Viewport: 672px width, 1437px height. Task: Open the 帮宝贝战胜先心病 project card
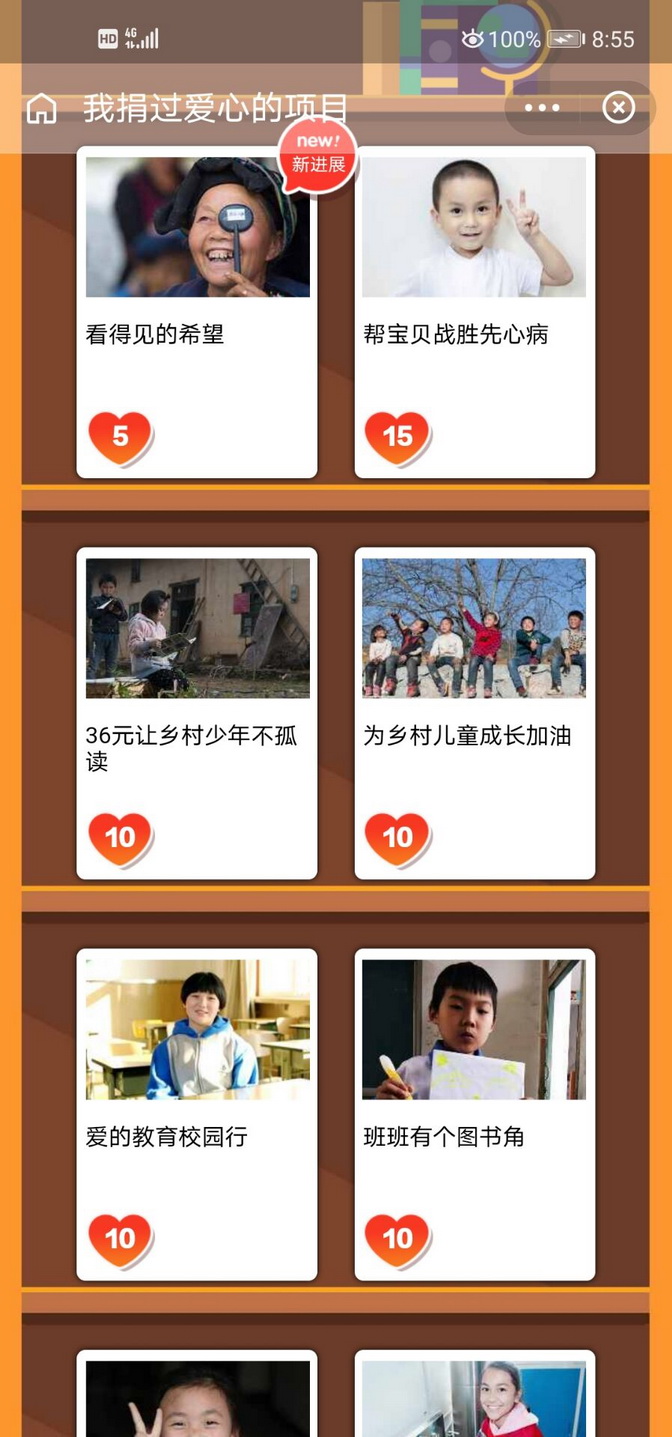coord(475,312)
